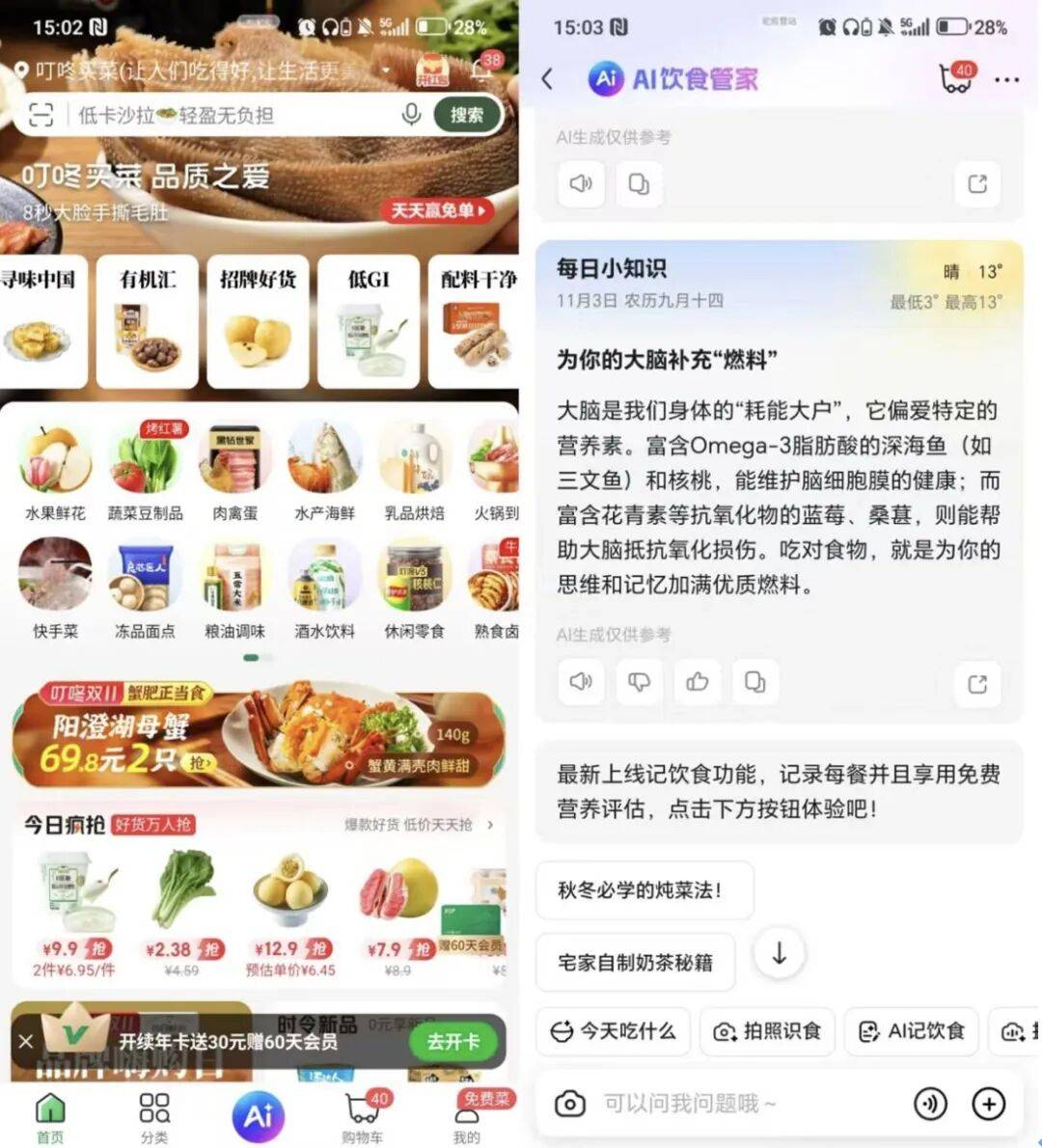Open the overflow menu in AI饮食管家
The image size is (1042, 1148).
pyautogui.click(x=1006, y=79)
